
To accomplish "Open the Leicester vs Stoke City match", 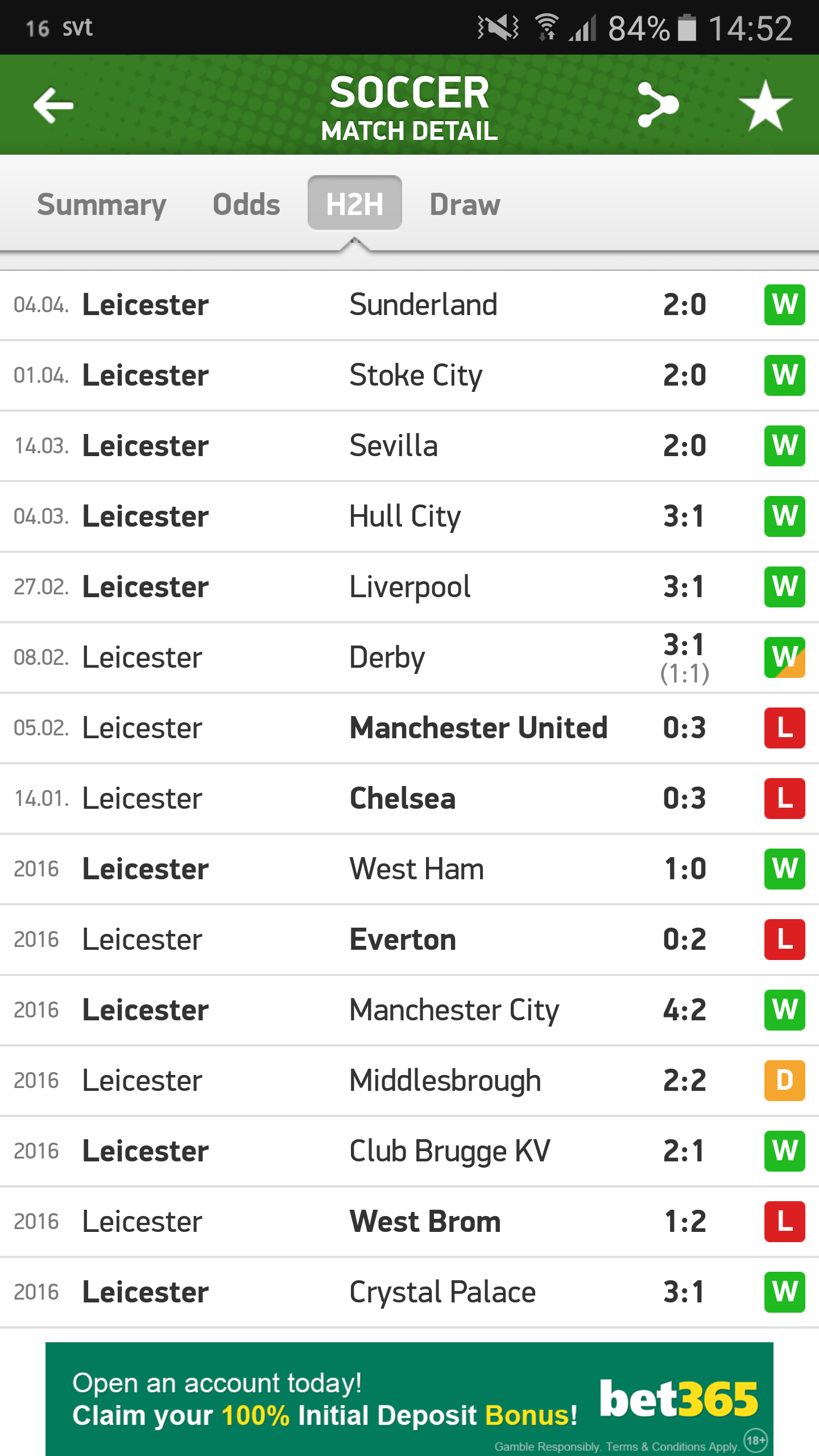I will click(409, 375).
